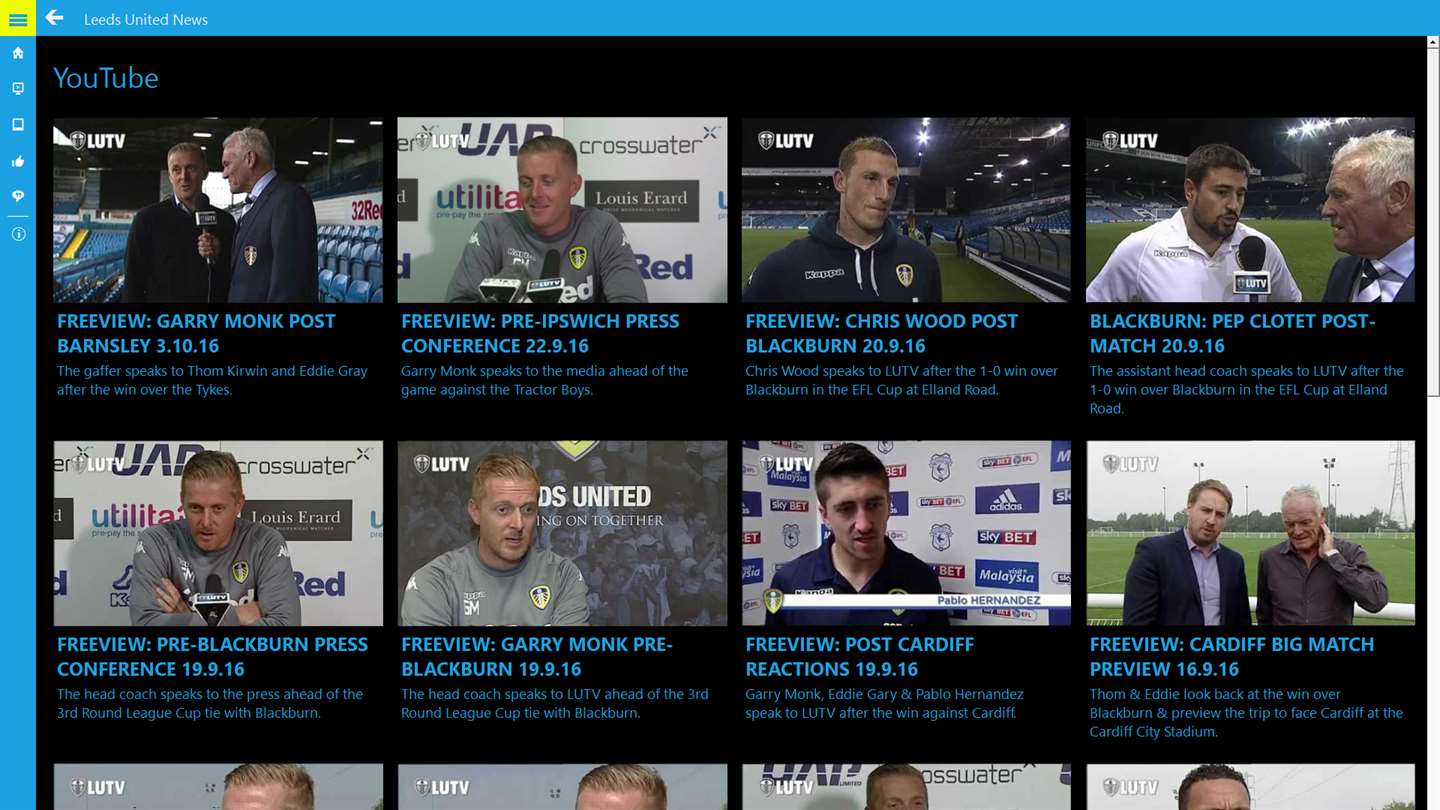
Task: Open the tablet icon in sidebar
Action: [18, 125]
